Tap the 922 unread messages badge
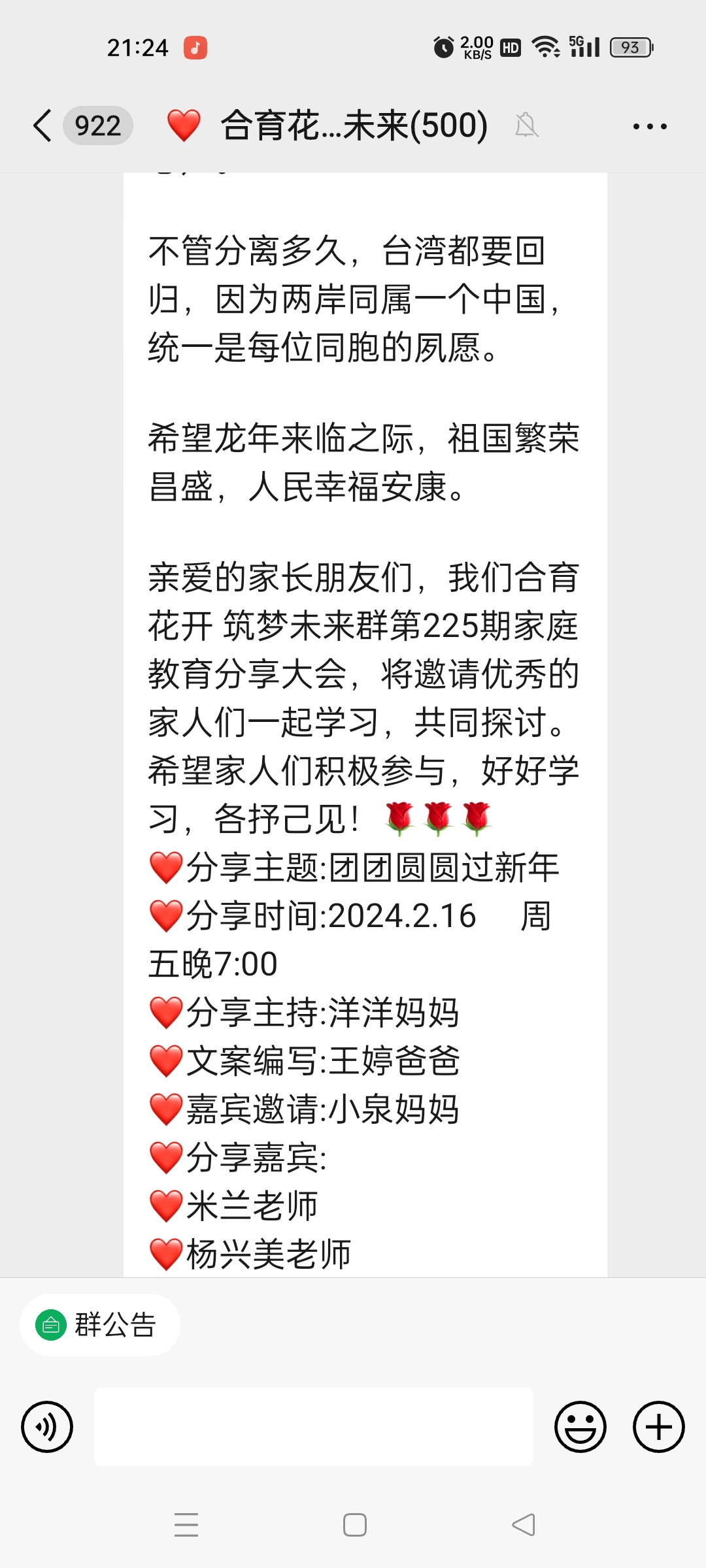Screen dimensions: 706x1568 tap(98, 125)
